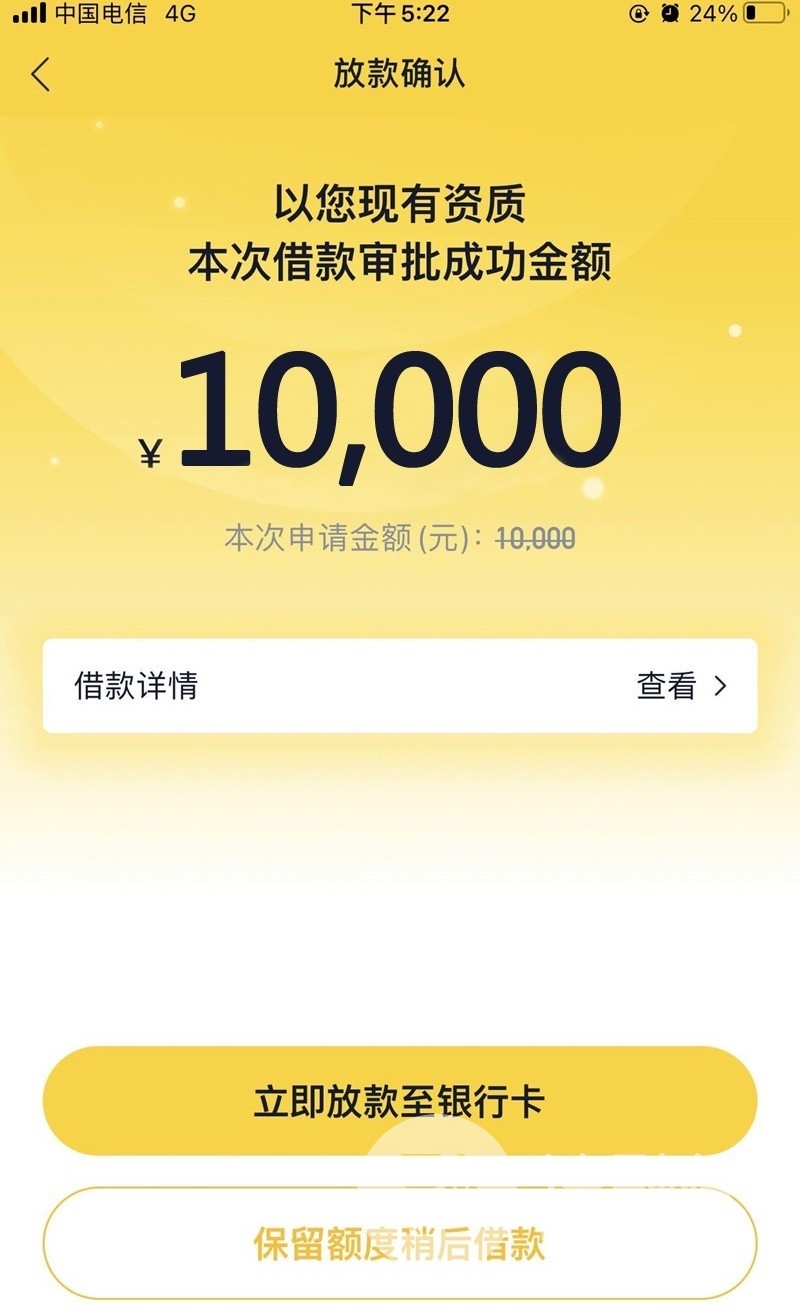The height and width of the screenshot is (1312, 800).
Task: Tap 立即放款至银行卡 button
Action: (x=400, y=1101)
